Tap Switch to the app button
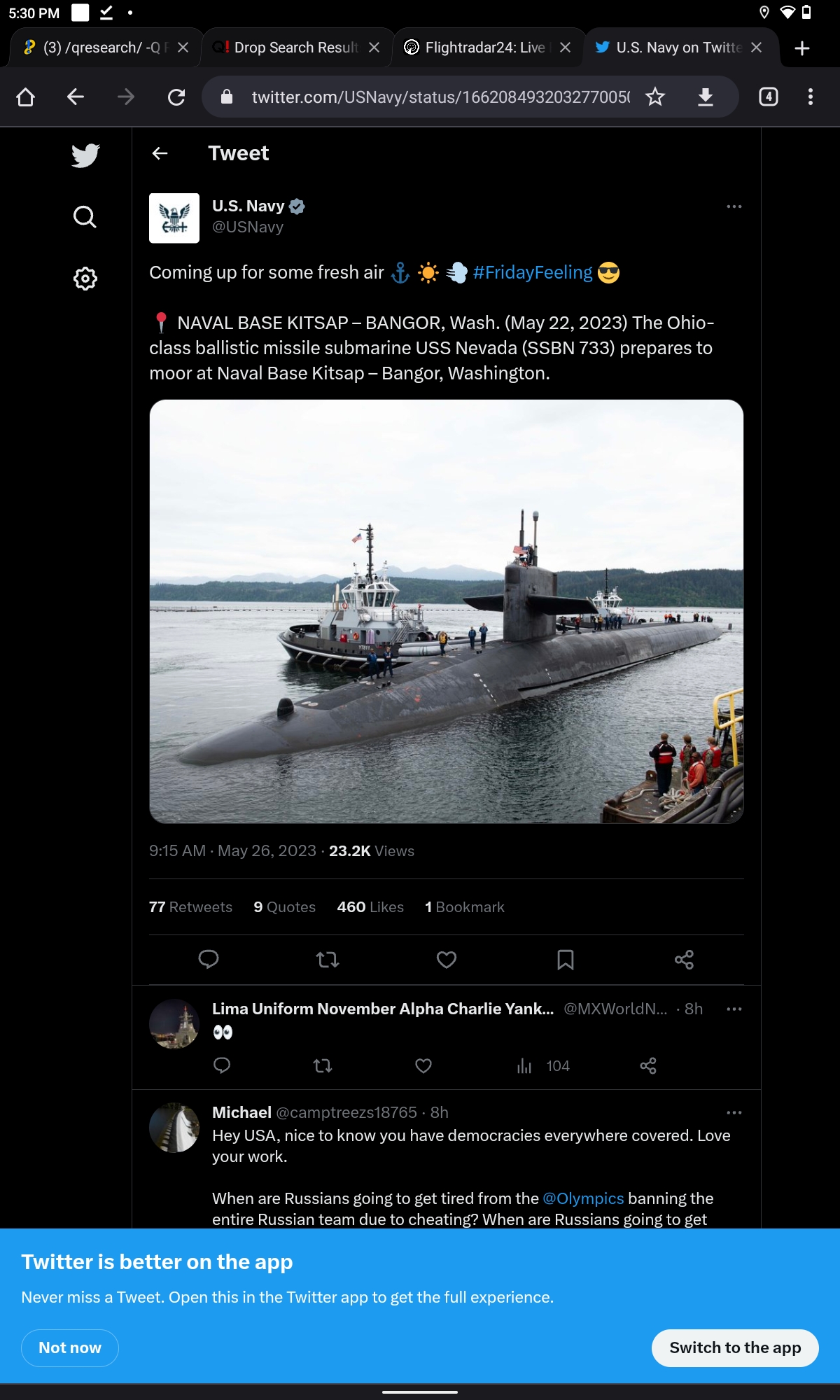The image size is (840, 1400). tap(735, 1347)
